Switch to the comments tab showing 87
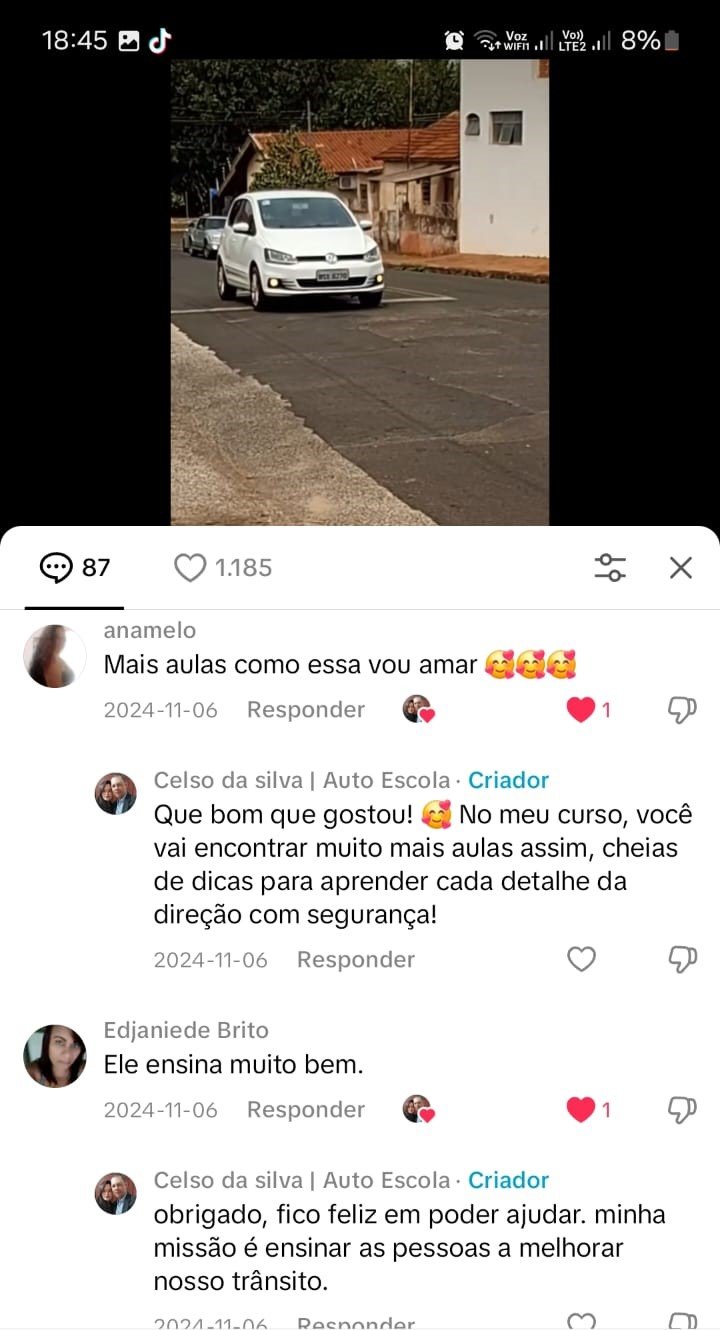Viewport: 720px width, 1330px height. (74, 567)
